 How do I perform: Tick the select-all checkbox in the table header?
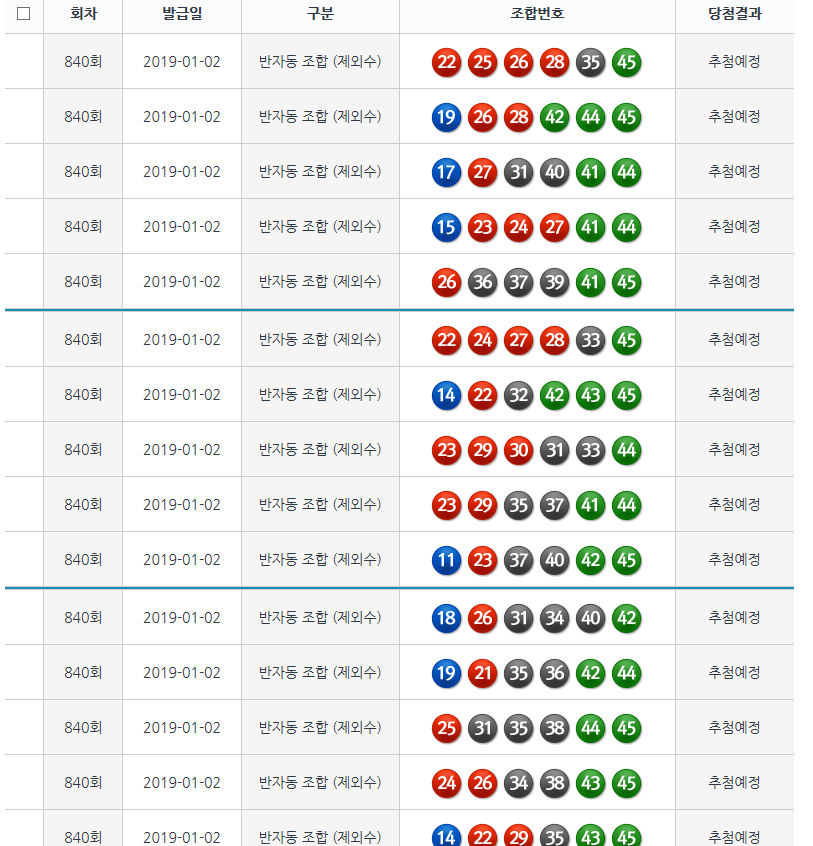24,14
